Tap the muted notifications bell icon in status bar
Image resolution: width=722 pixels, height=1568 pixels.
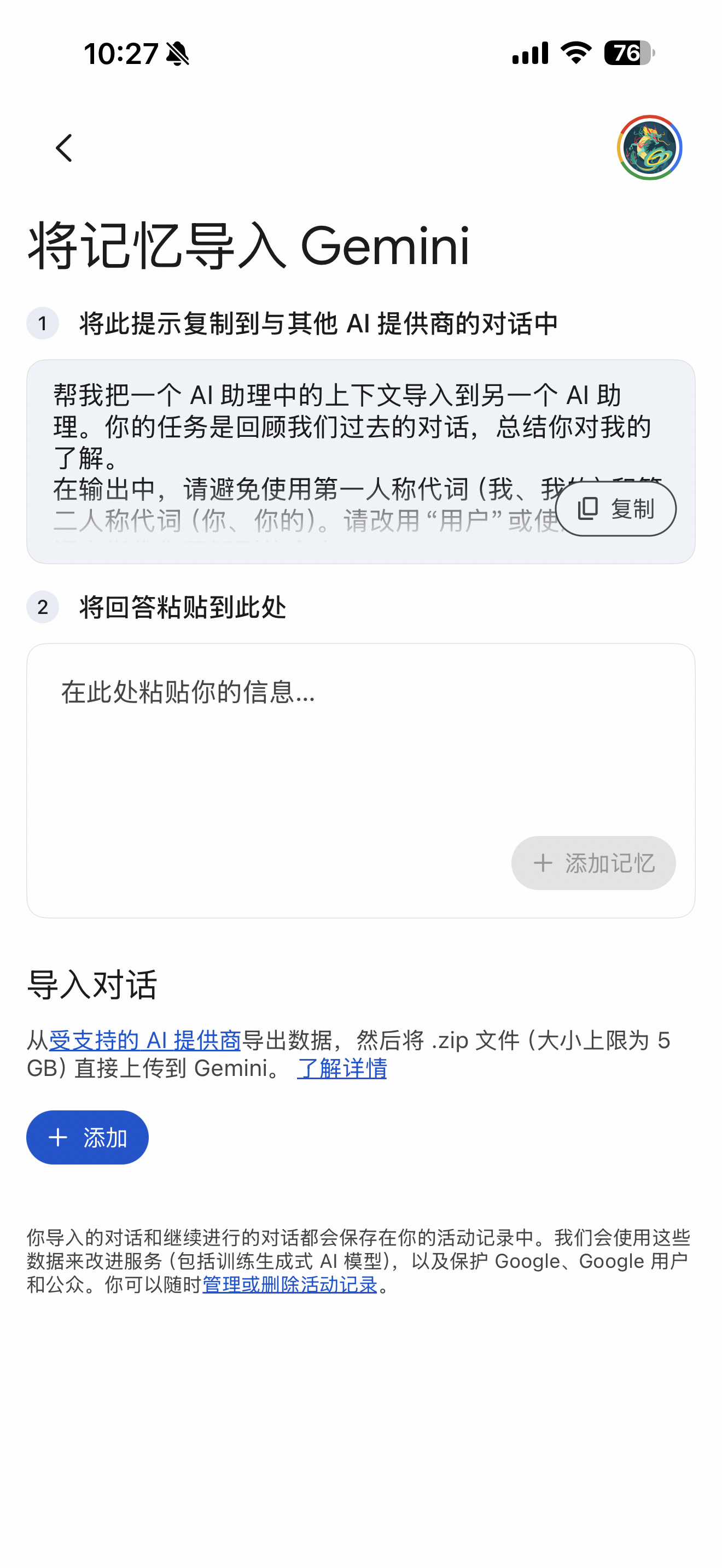176,54
